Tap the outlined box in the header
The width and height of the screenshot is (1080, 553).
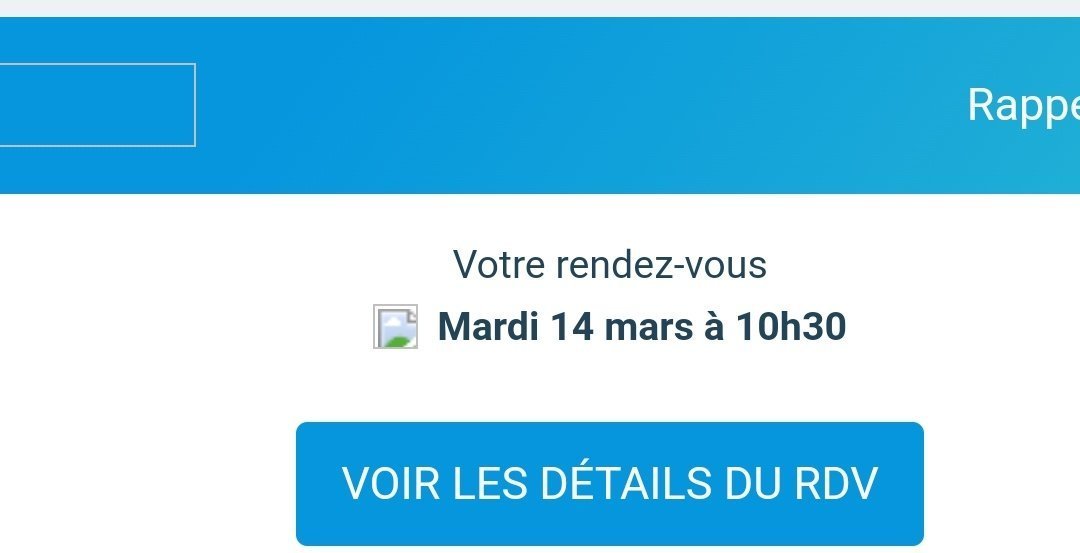pos(97,105)
